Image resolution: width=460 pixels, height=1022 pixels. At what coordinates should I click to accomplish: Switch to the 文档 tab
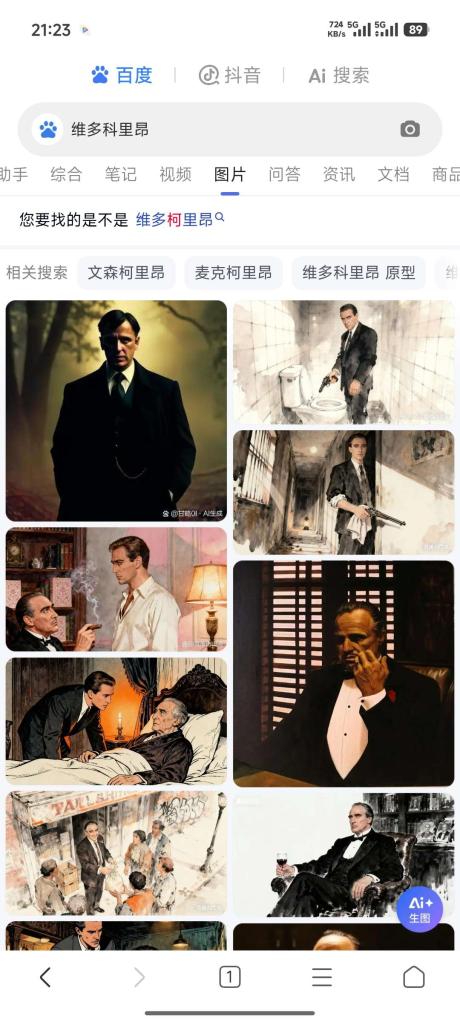pos(394,174)
